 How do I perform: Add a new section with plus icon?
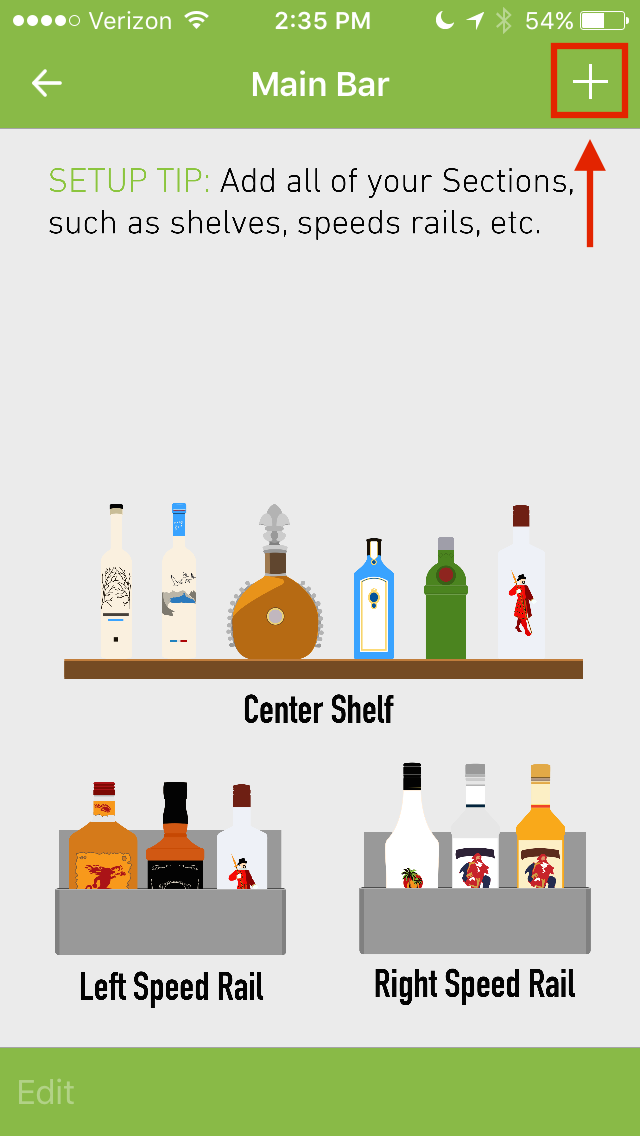click(590, 83)
